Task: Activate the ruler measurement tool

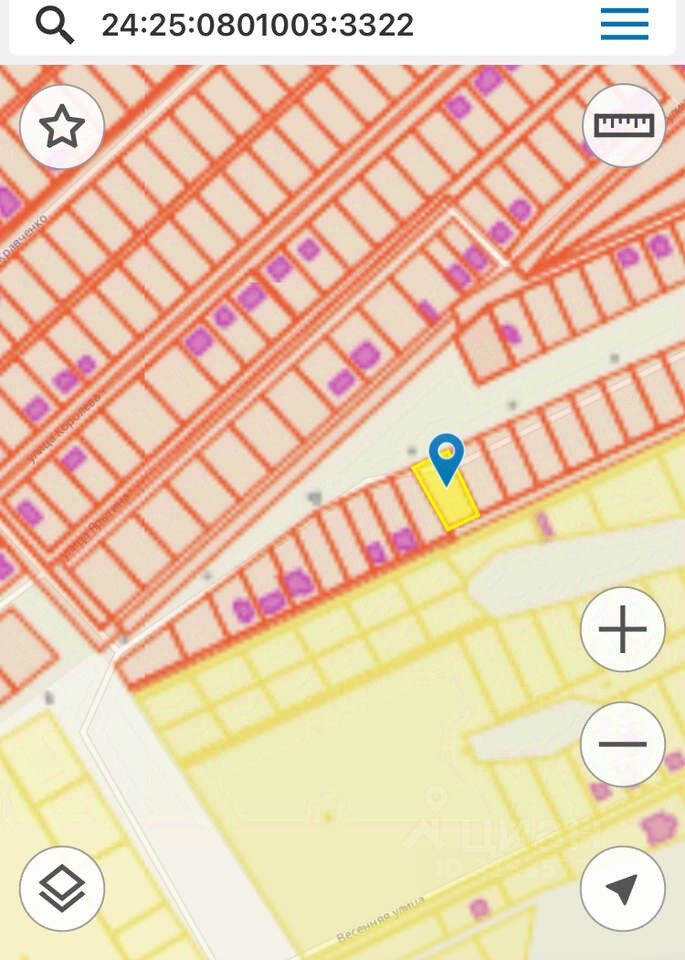Action: (624, 125)
